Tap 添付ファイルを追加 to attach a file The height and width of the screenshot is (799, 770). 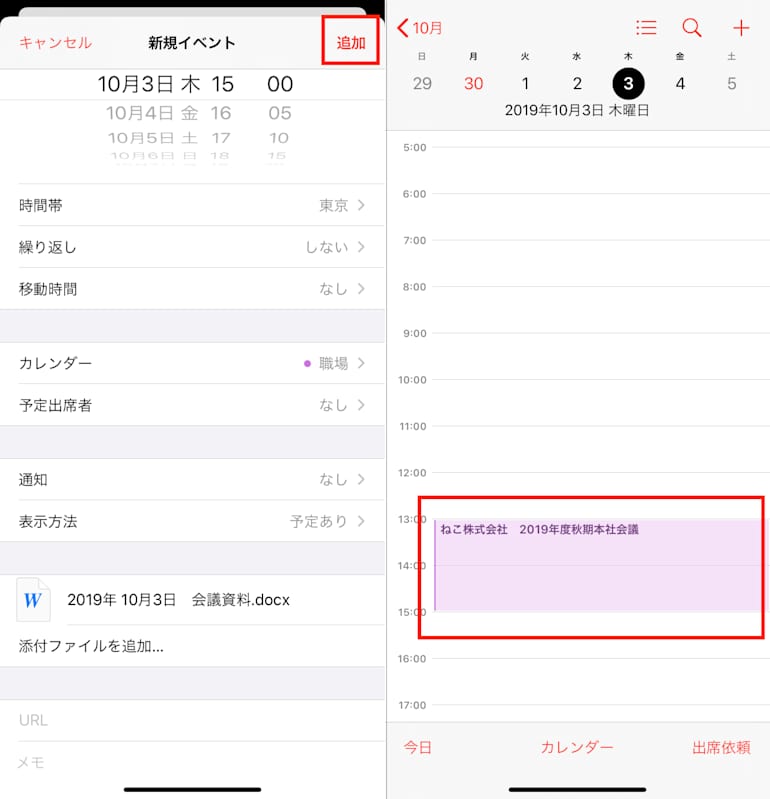(x=91, y=646)
